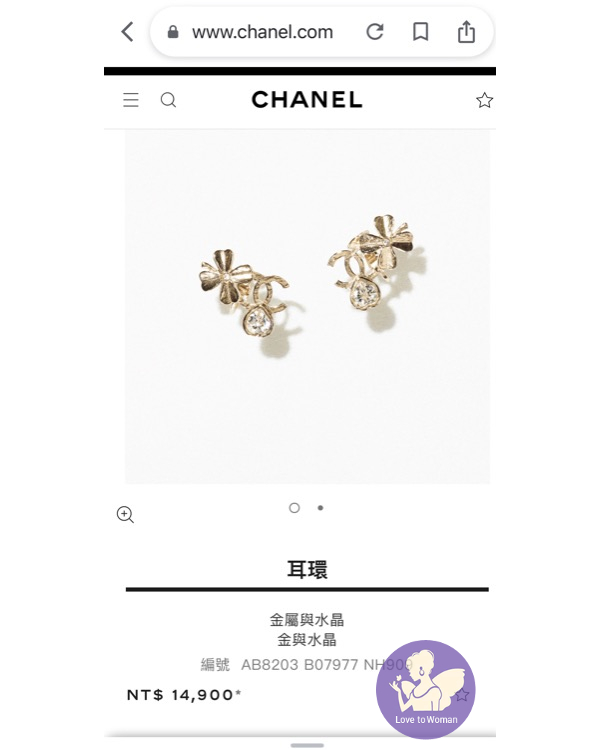Tap the www.chanel.com address bar

click(x=262, y=32)
